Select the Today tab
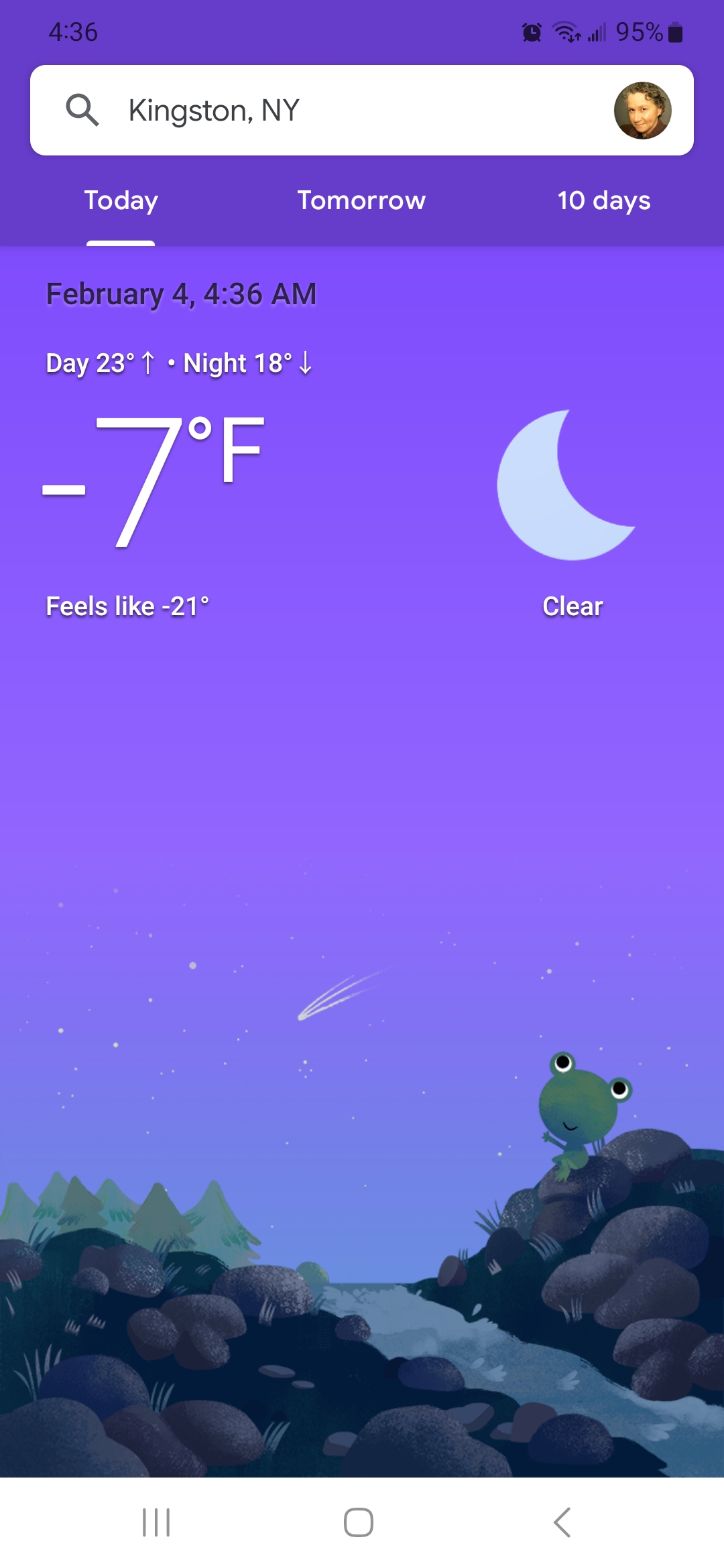Screen dimensions: 724x1568 pyautogui.click(x=121, y=200)
